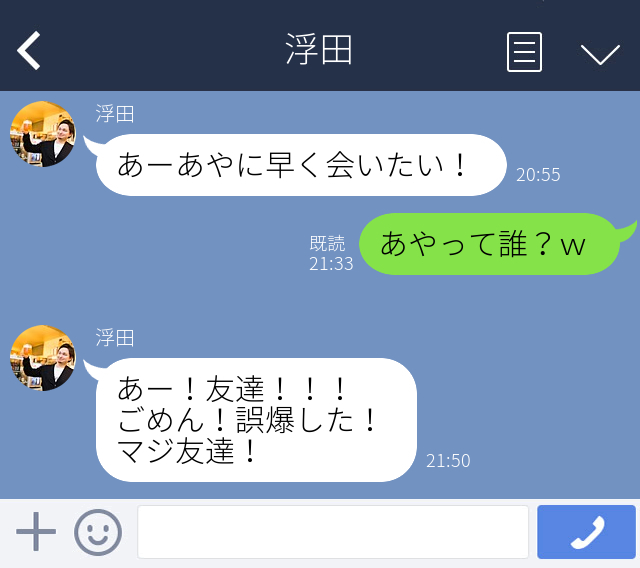Open the emoji sticker picker
640x568 pixels.
click(x=98, y=532)
